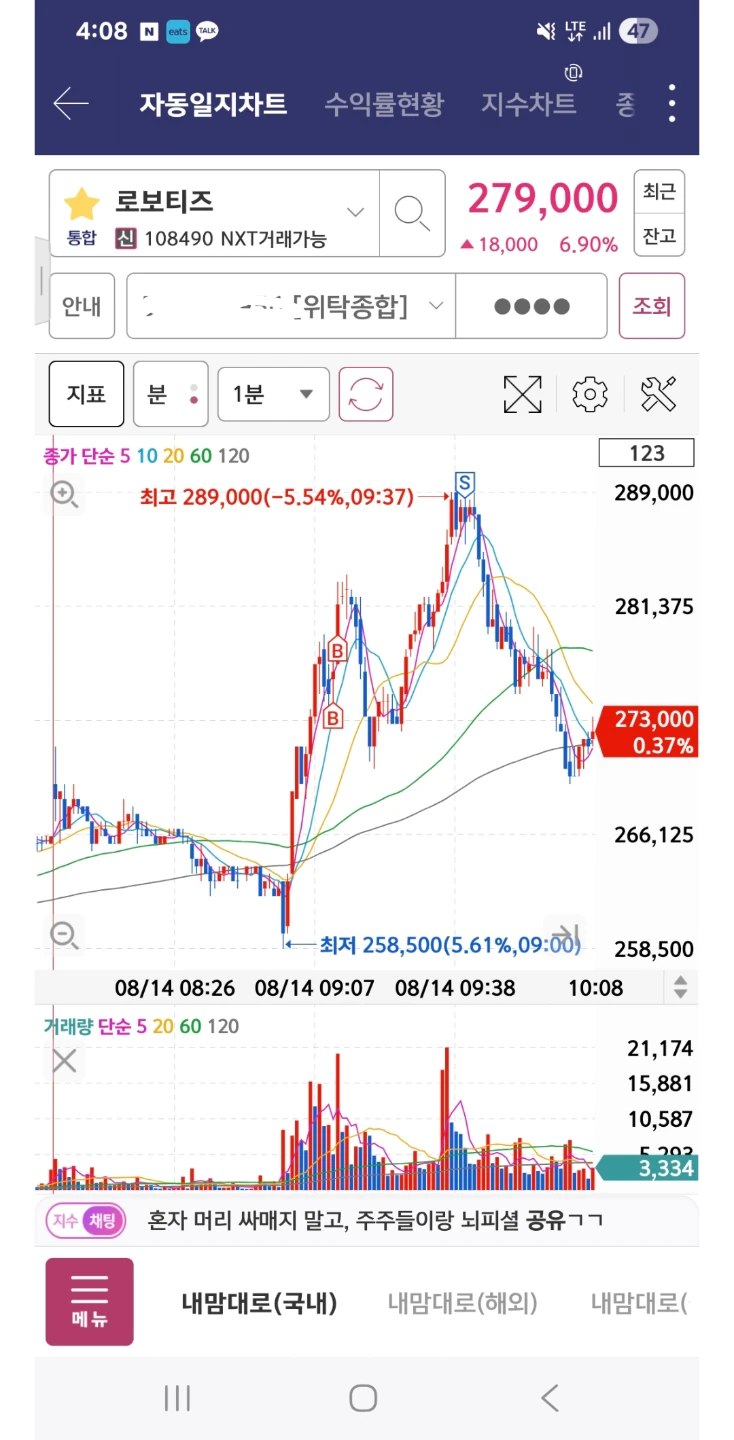Search for a stock with magnifier
Screen dimensions: 734x1440
tap(412, 213)
